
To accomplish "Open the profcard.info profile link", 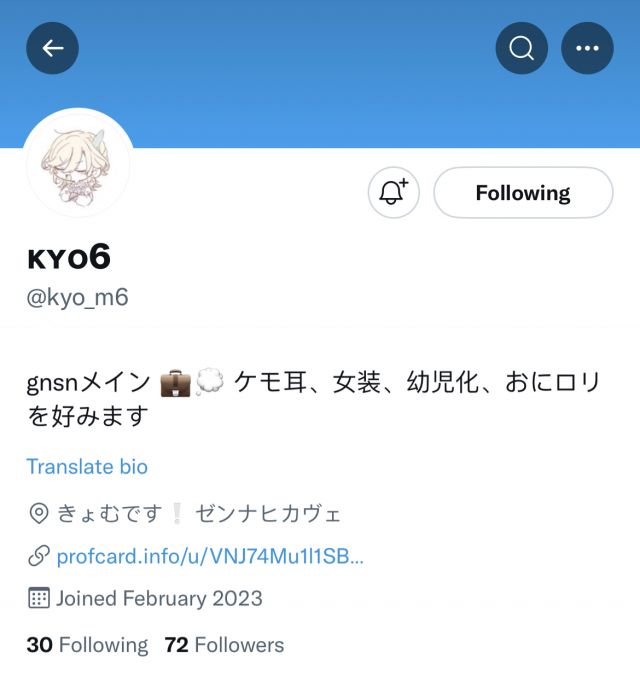I will (x=210, y=556).
